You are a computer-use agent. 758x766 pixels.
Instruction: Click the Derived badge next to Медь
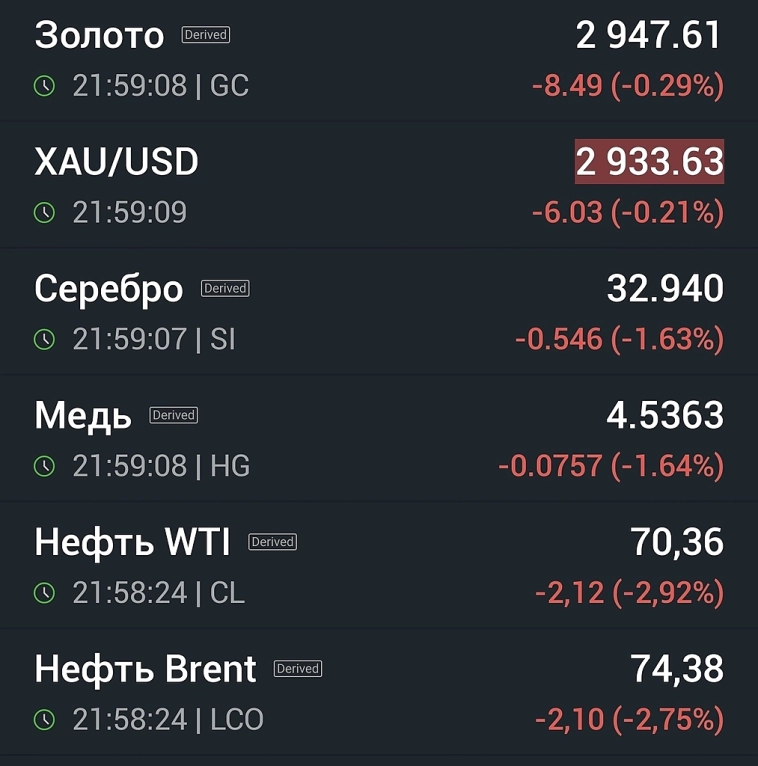tap(173, 415)
